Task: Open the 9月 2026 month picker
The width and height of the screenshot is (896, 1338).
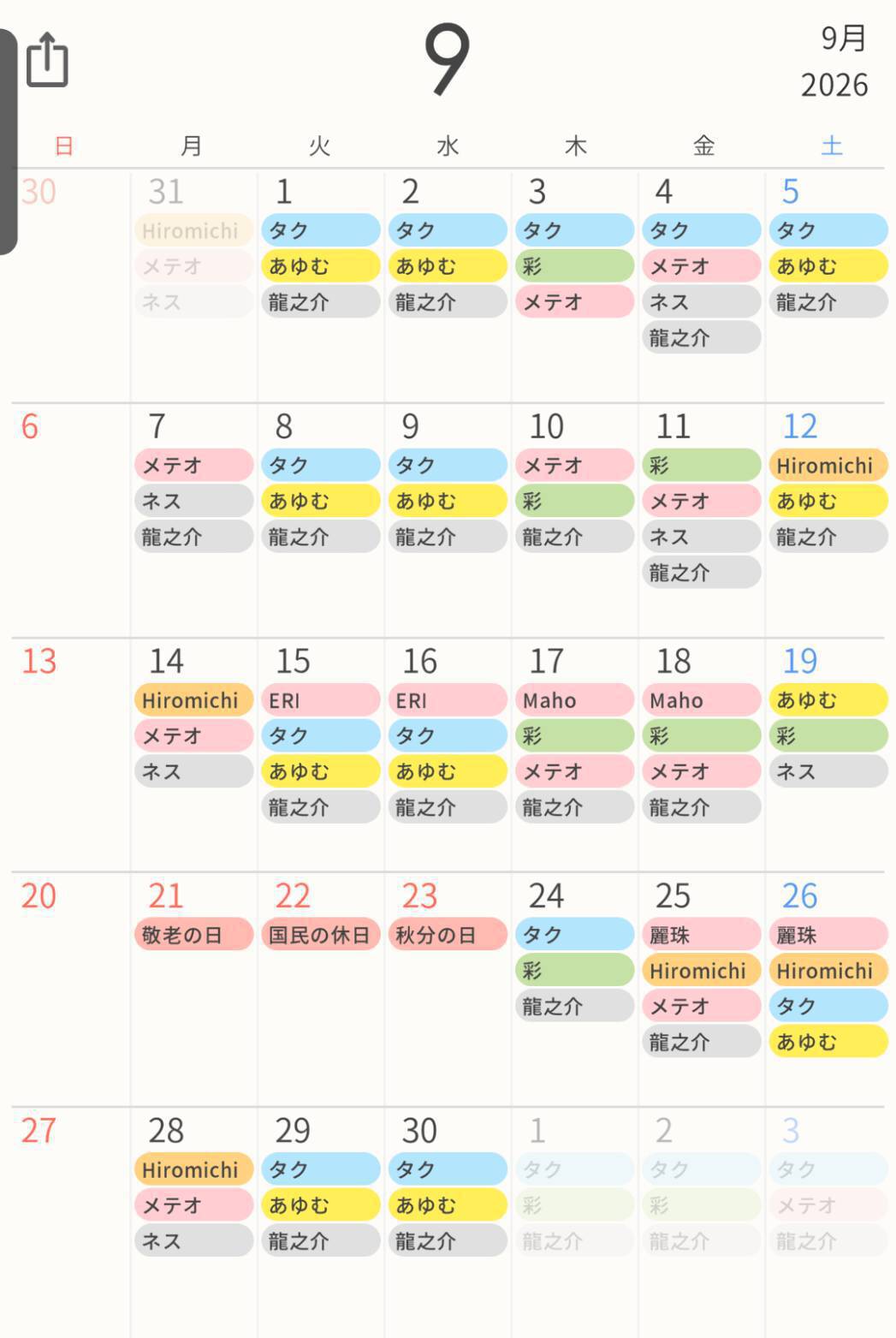Action: tap(834, 62)
